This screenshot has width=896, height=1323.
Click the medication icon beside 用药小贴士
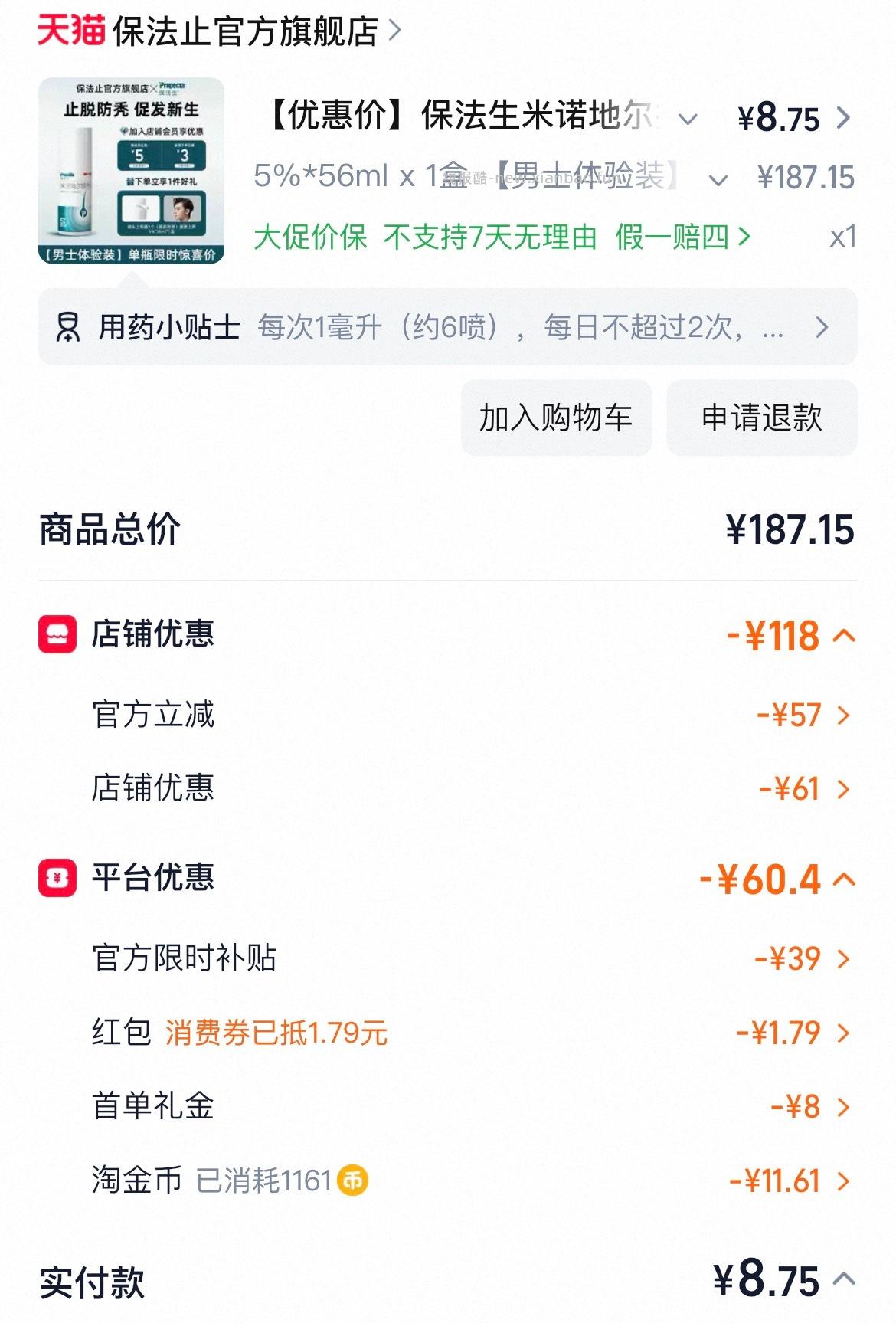click(x=67, y=327)
